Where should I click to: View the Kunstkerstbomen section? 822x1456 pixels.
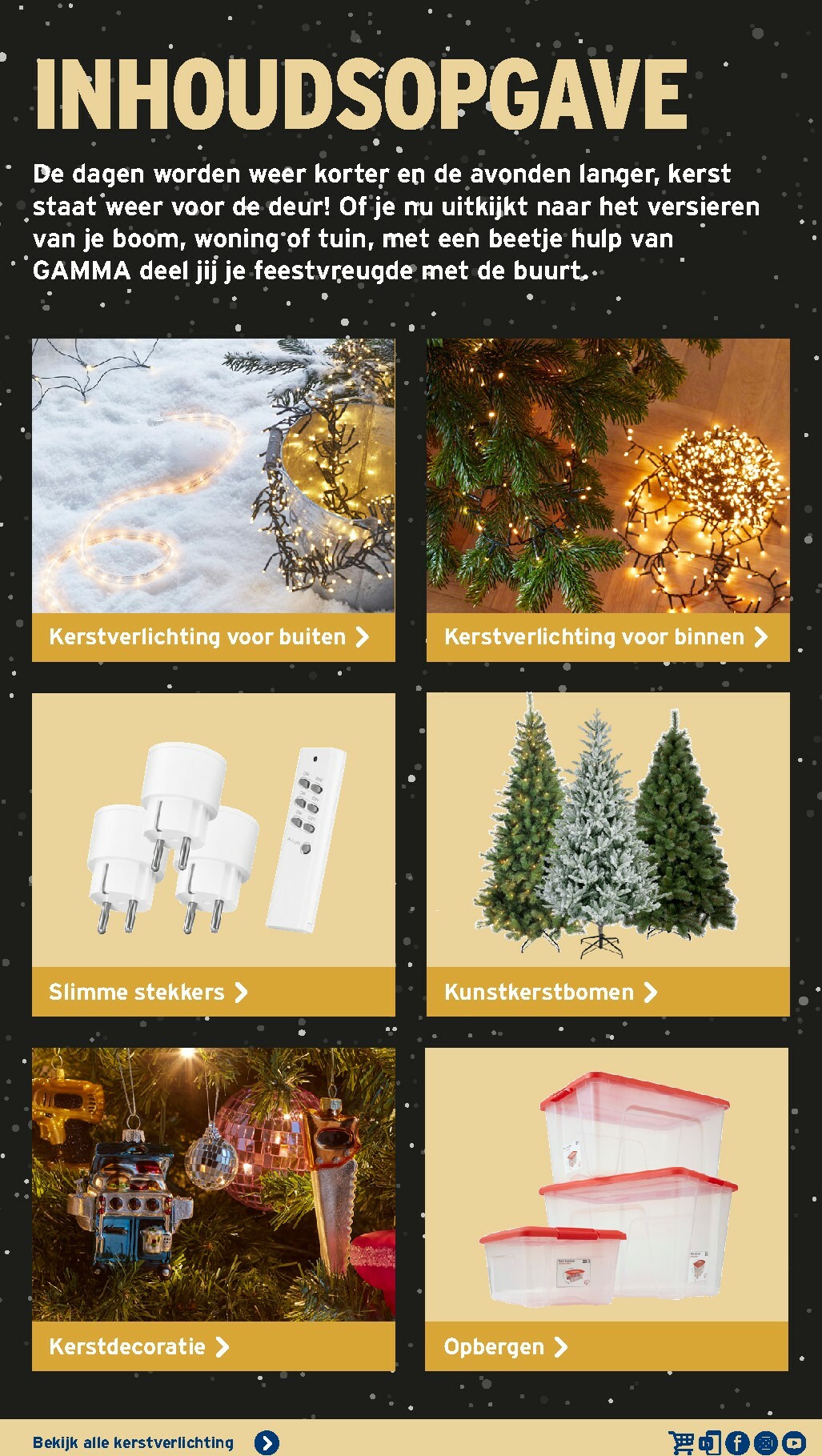click(607, 992)
